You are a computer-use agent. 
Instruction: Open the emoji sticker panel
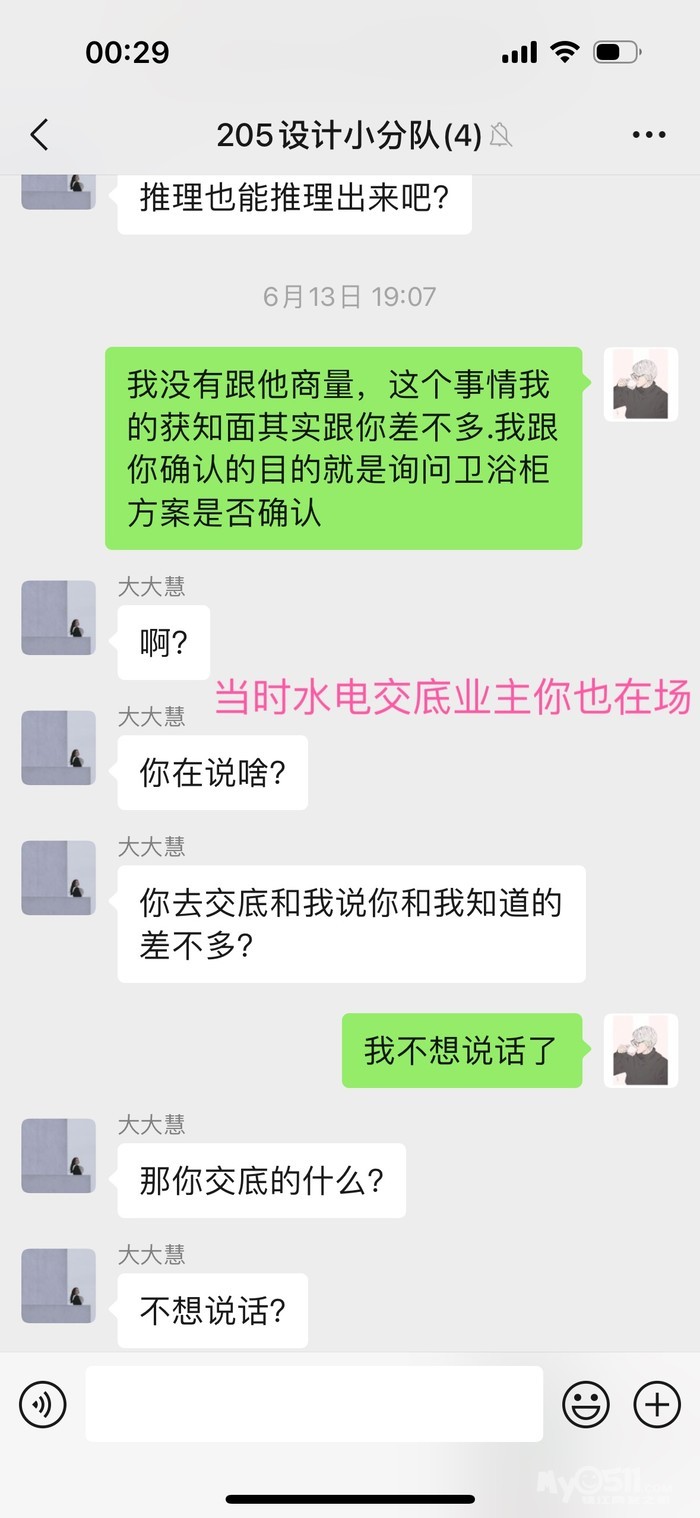(x=586, y=1404)
